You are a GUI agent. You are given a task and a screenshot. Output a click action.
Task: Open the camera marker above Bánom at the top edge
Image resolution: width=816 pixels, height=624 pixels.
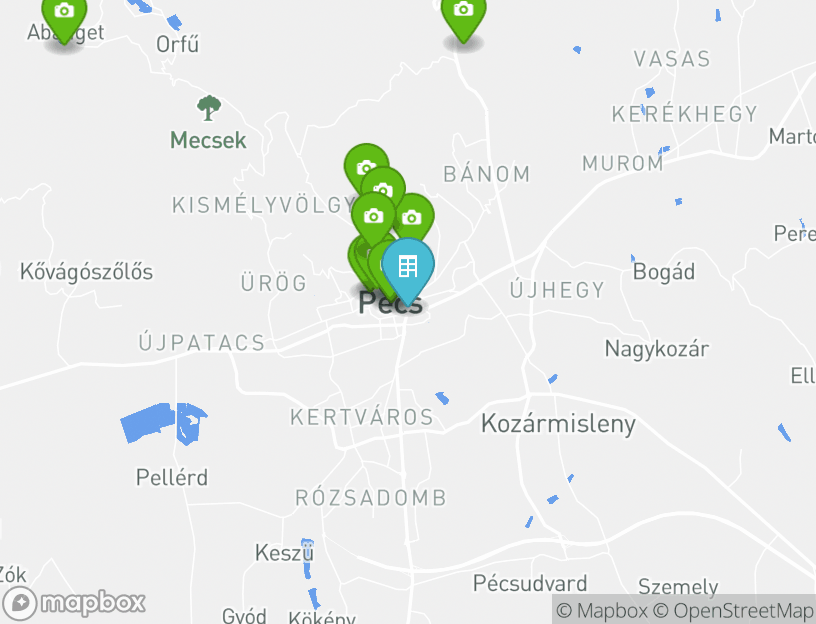coord(463,12)
